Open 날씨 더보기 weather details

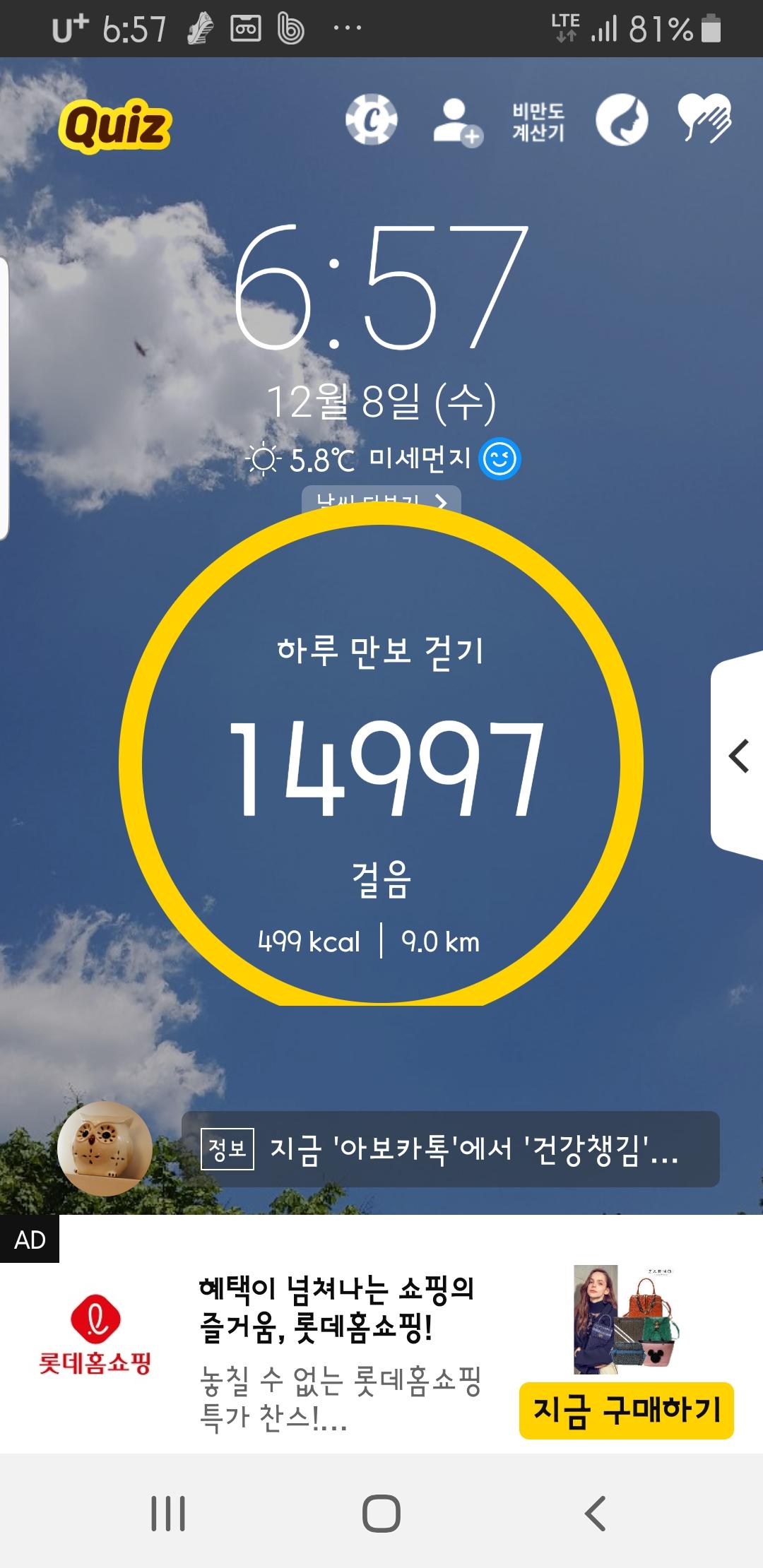click(381, 499)
